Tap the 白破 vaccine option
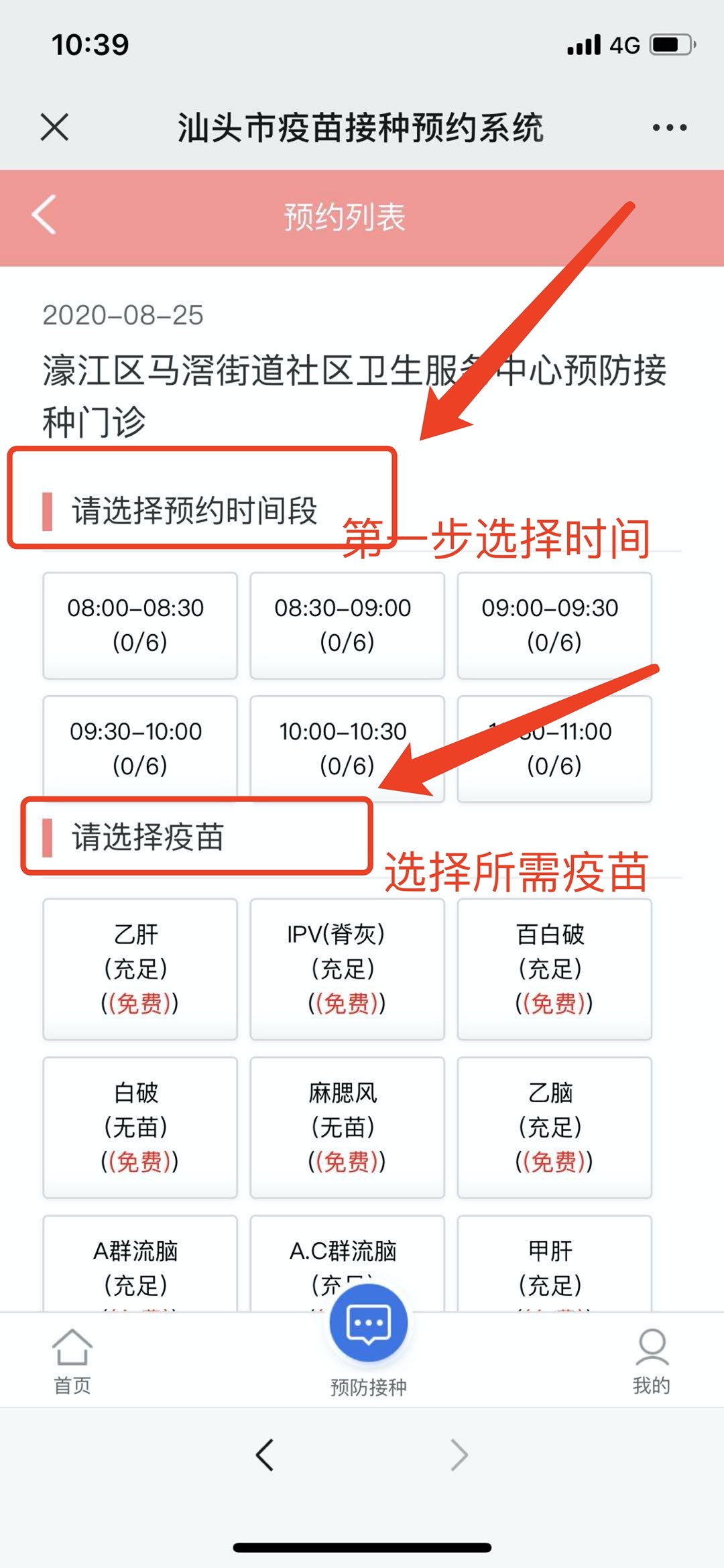The height and width of the screenshot is (1568, 724). click(139, 1126)
